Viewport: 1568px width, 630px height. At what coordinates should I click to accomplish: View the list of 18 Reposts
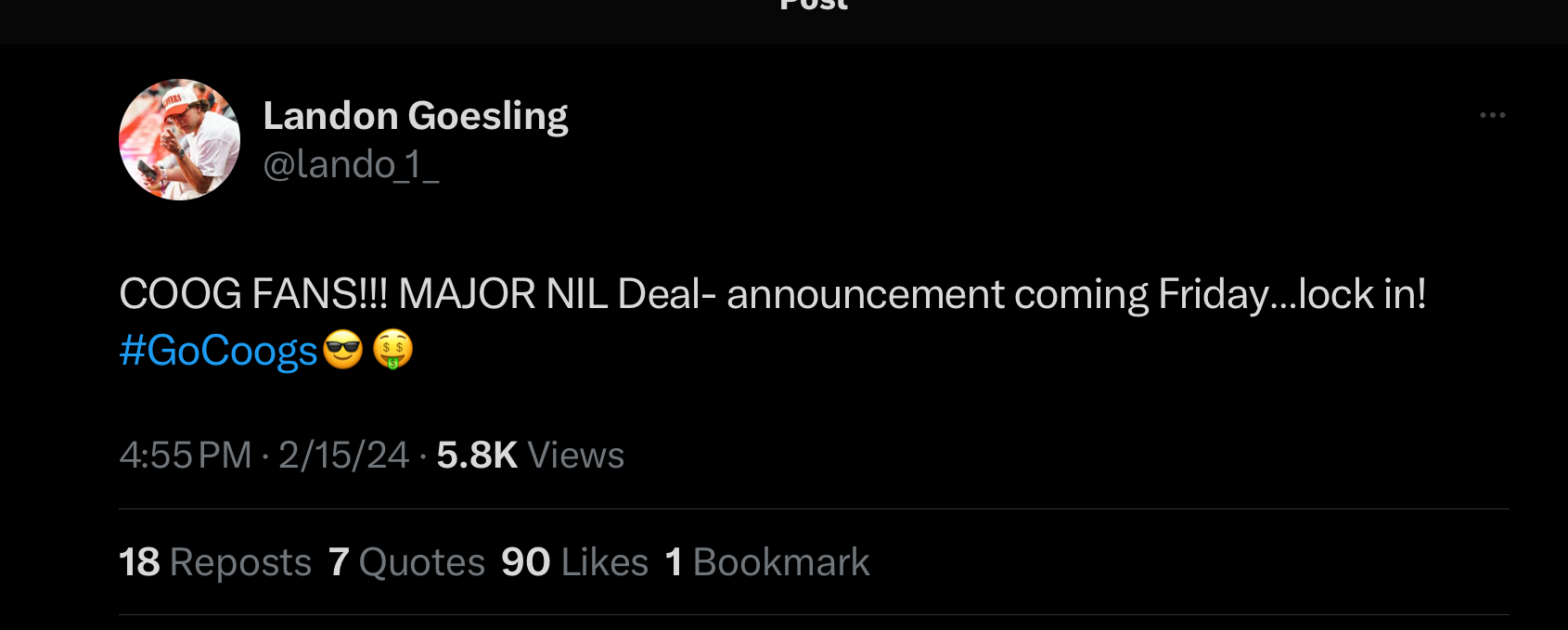[215, 562]
